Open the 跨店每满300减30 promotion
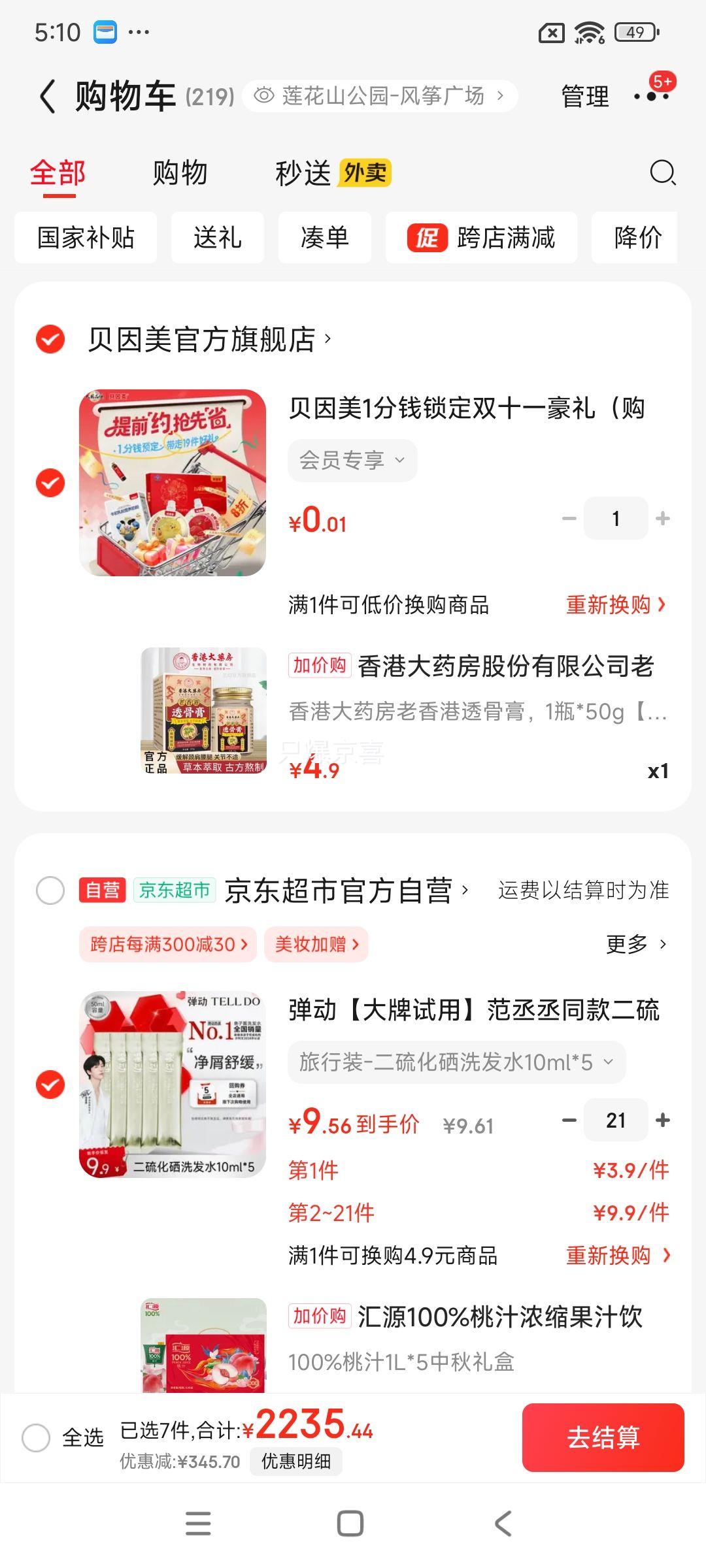This screenshot has width=706, height=1568. (168, 944)
